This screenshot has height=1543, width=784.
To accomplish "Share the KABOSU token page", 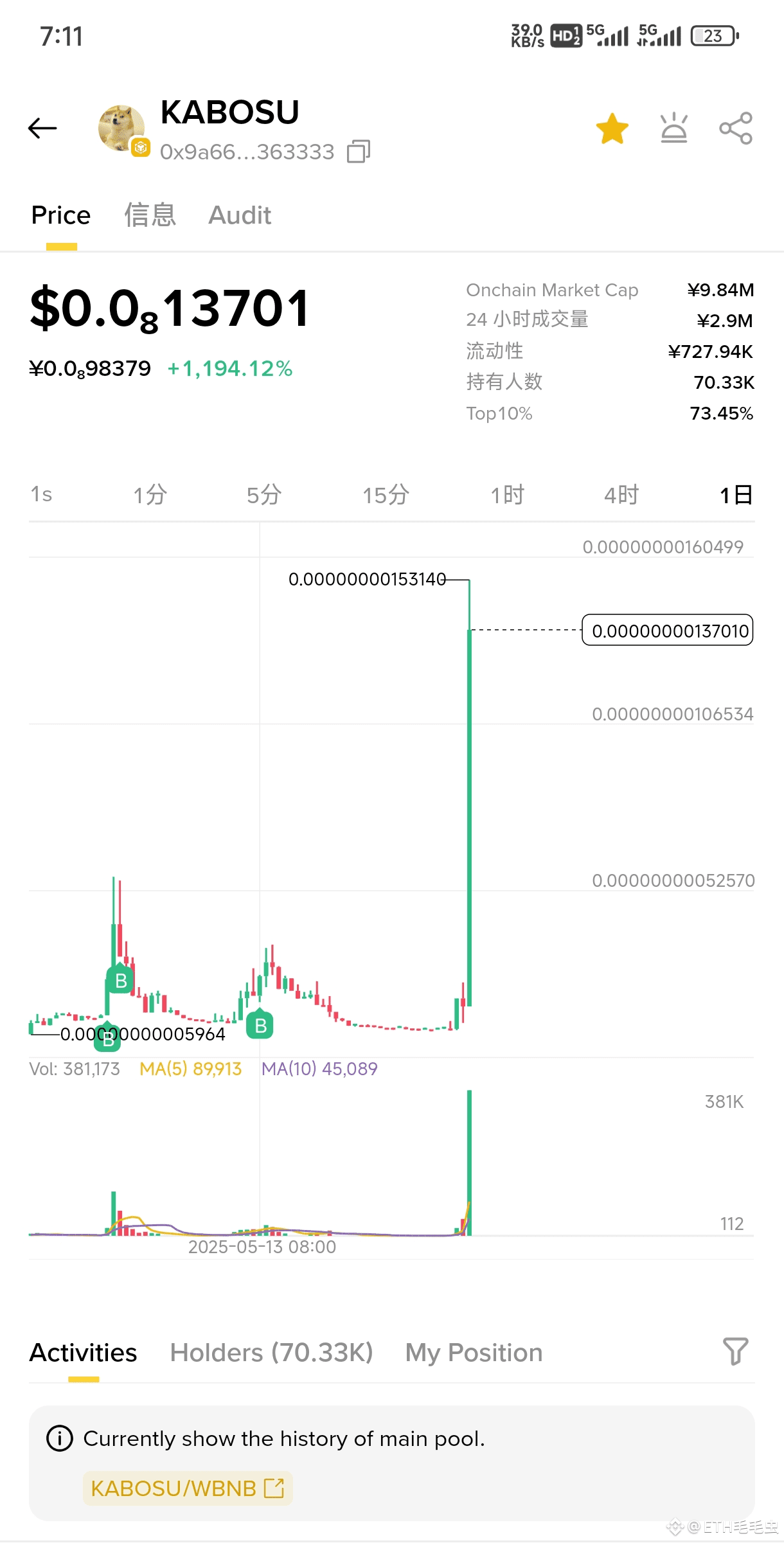I will [736, 128].
